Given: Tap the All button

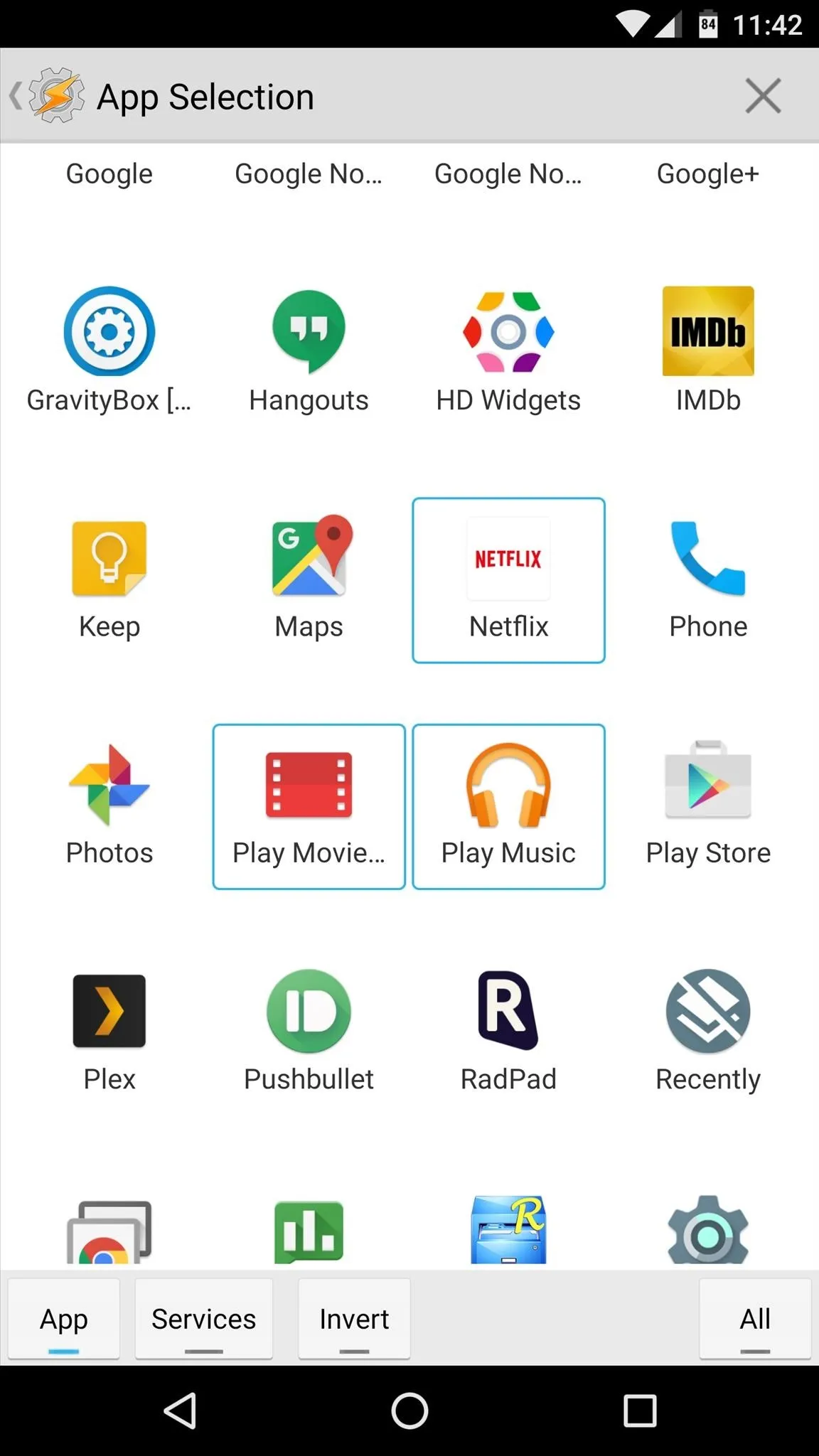Looking at the screenshot, I should [755, 1319].
